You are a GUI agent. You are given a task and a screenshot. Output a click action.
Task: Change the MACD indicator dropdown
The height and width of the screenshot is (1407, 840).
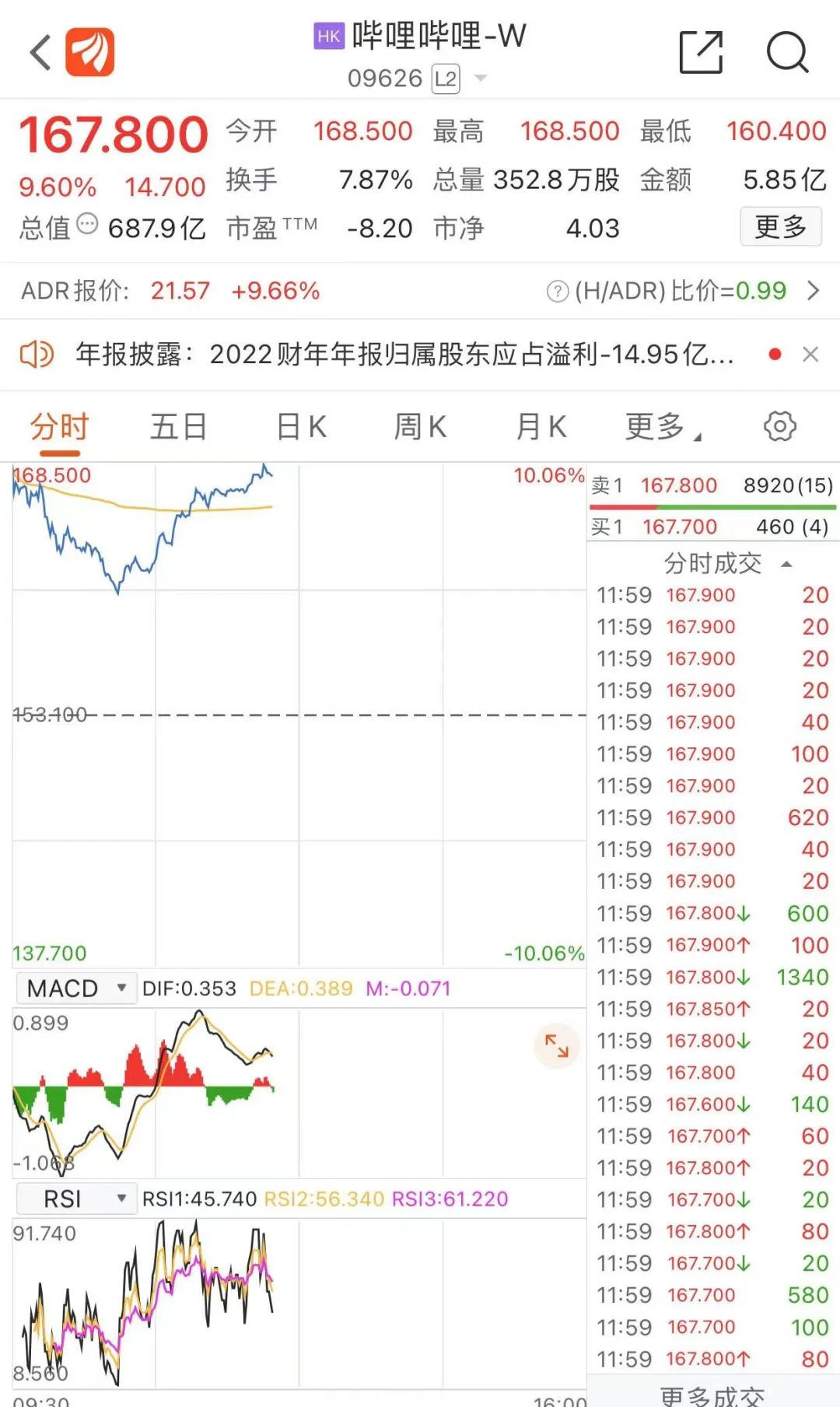click(x=76, y=989)
